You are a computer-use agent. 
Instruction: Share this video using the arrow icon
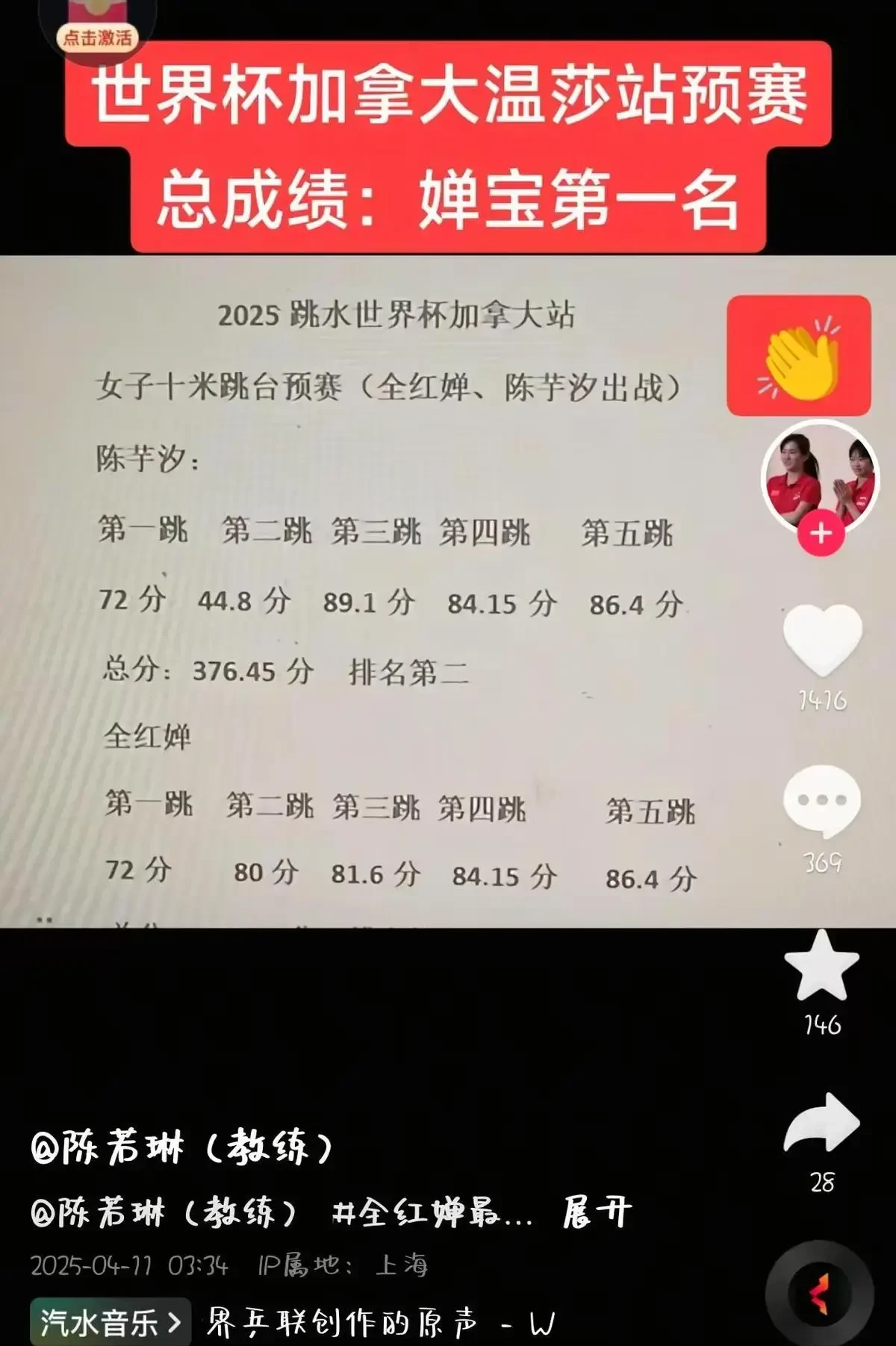click(821, 1126)
